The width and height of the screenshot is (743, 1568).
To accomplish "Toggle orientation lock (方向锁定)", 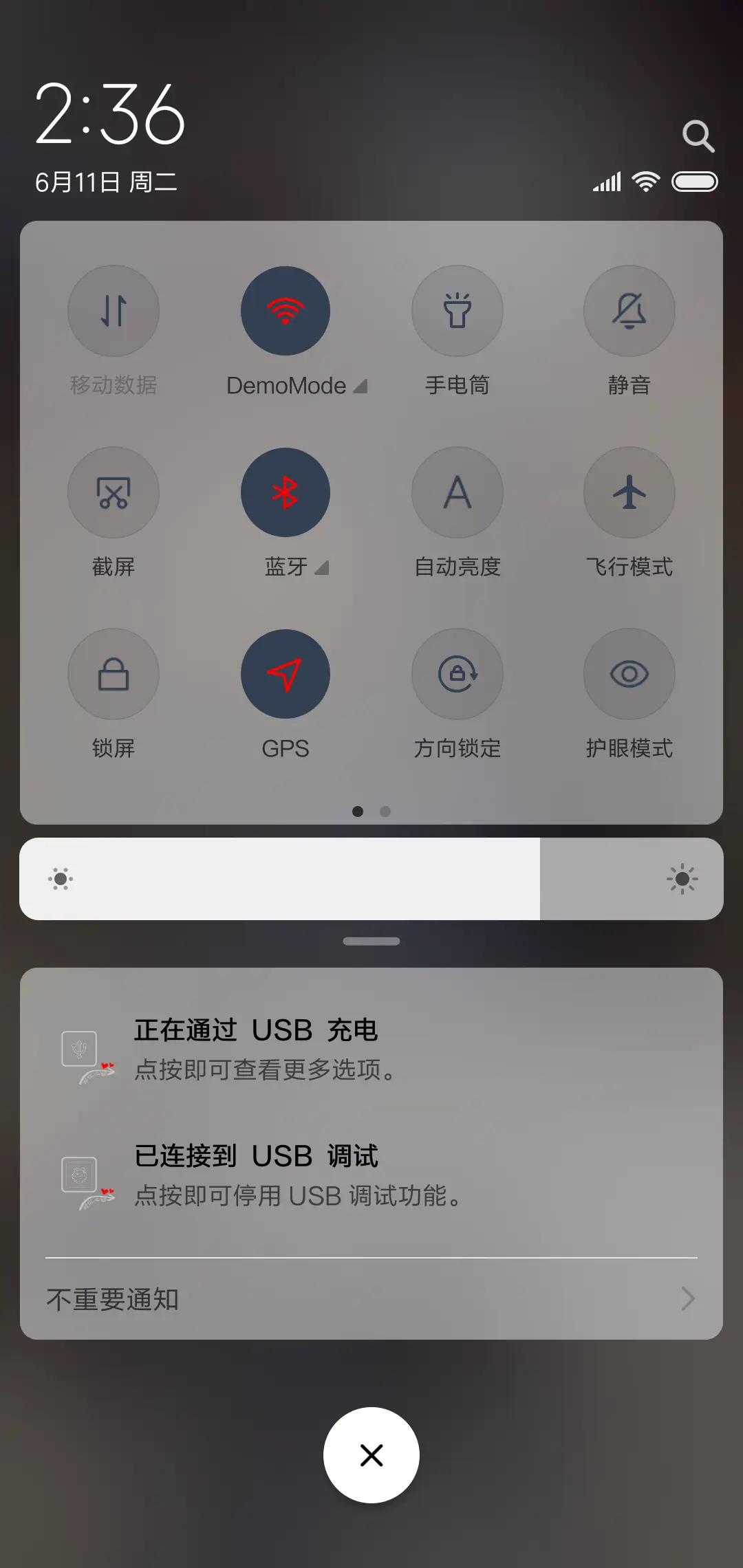I will (x=457, y=674).
